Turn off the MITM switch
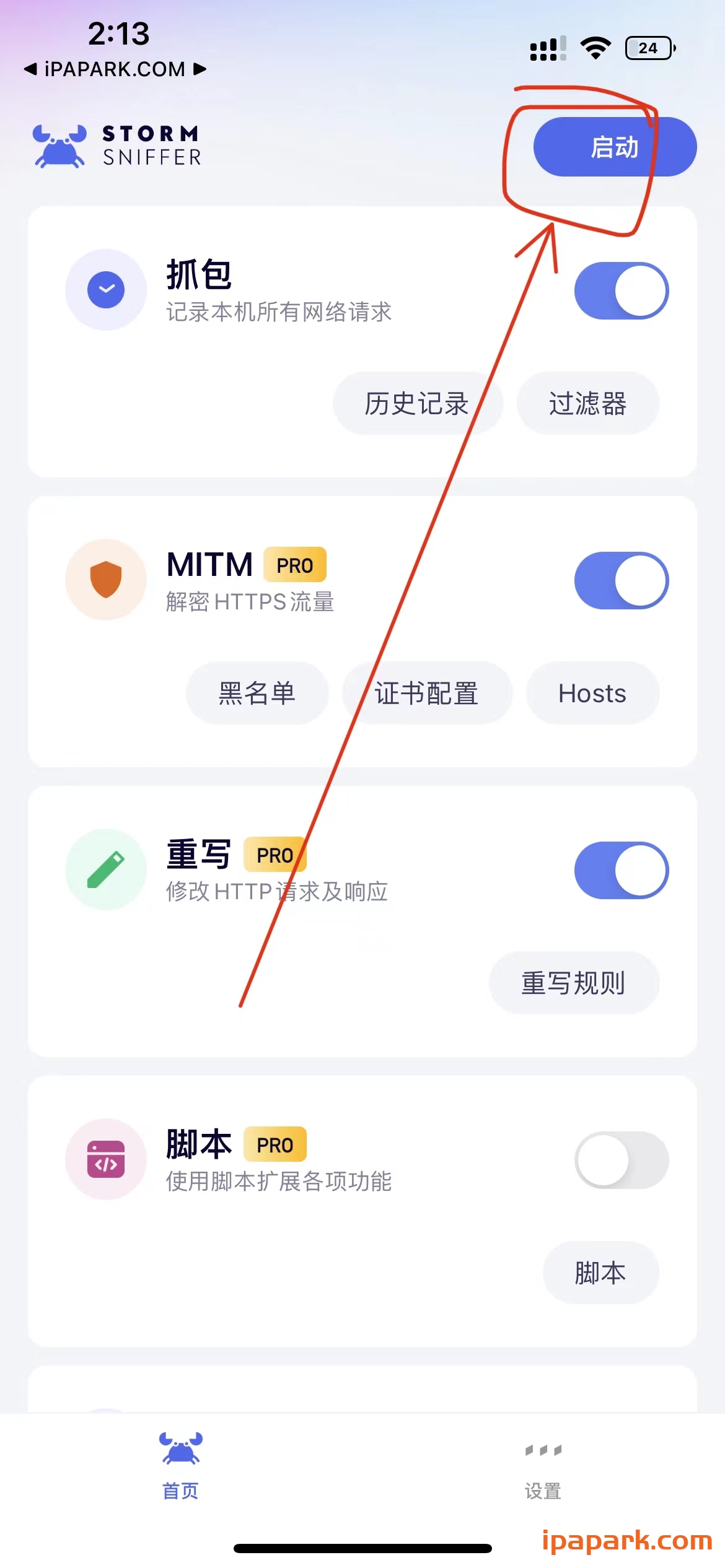Image resolution: width=725 pixels, height=1568 pixels. [x=622, y=580]
